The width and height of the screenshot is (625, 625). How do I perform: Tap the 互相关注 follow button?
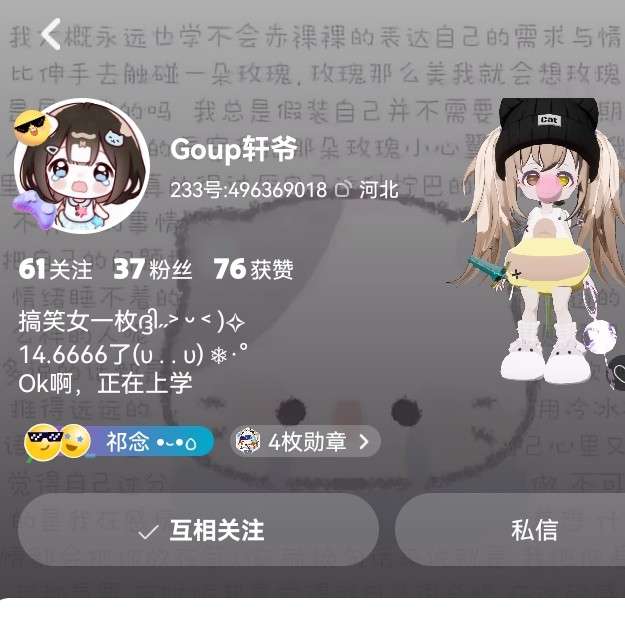[x=198, y=530]
